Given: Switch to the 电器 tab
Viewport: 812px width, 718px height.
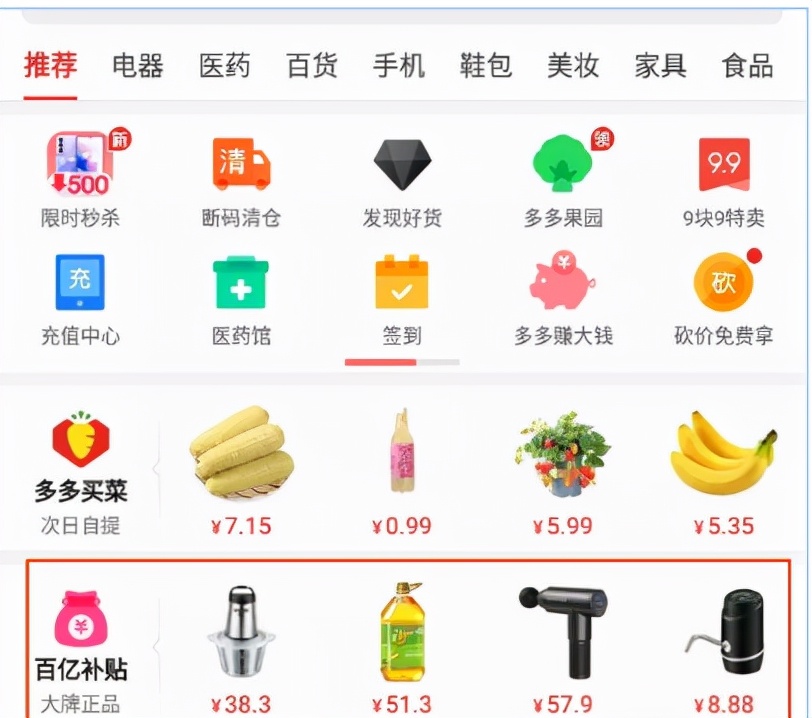Looking at the screenshot, I should (137, 66).
